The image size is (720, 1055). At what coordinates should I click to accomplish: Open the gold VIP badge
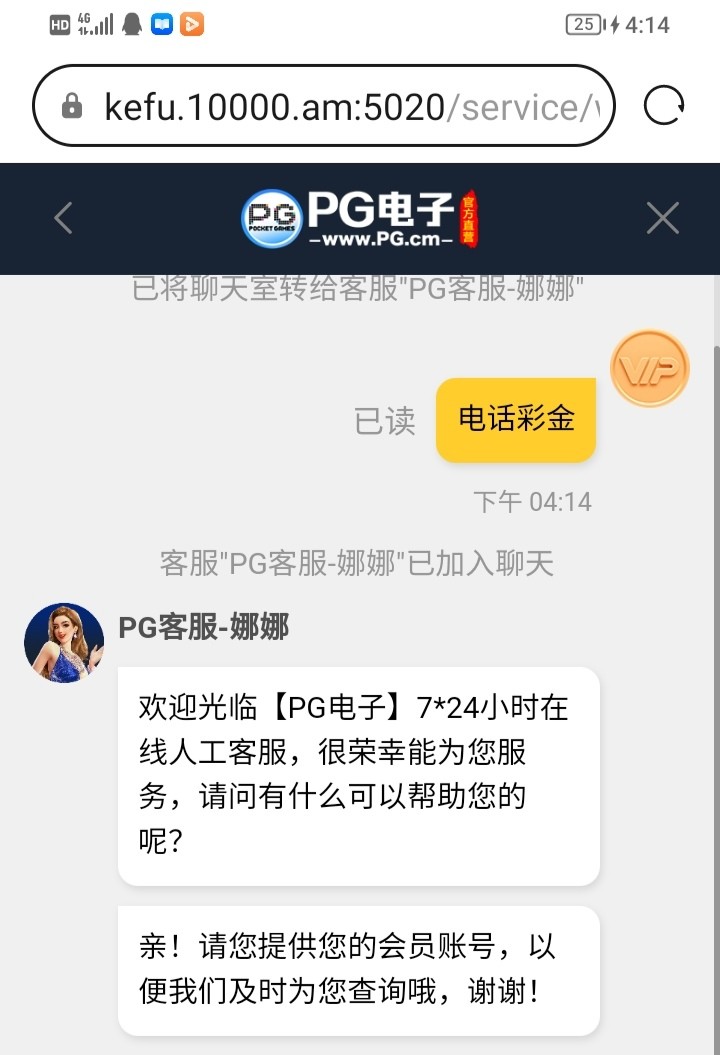[650, 370]
